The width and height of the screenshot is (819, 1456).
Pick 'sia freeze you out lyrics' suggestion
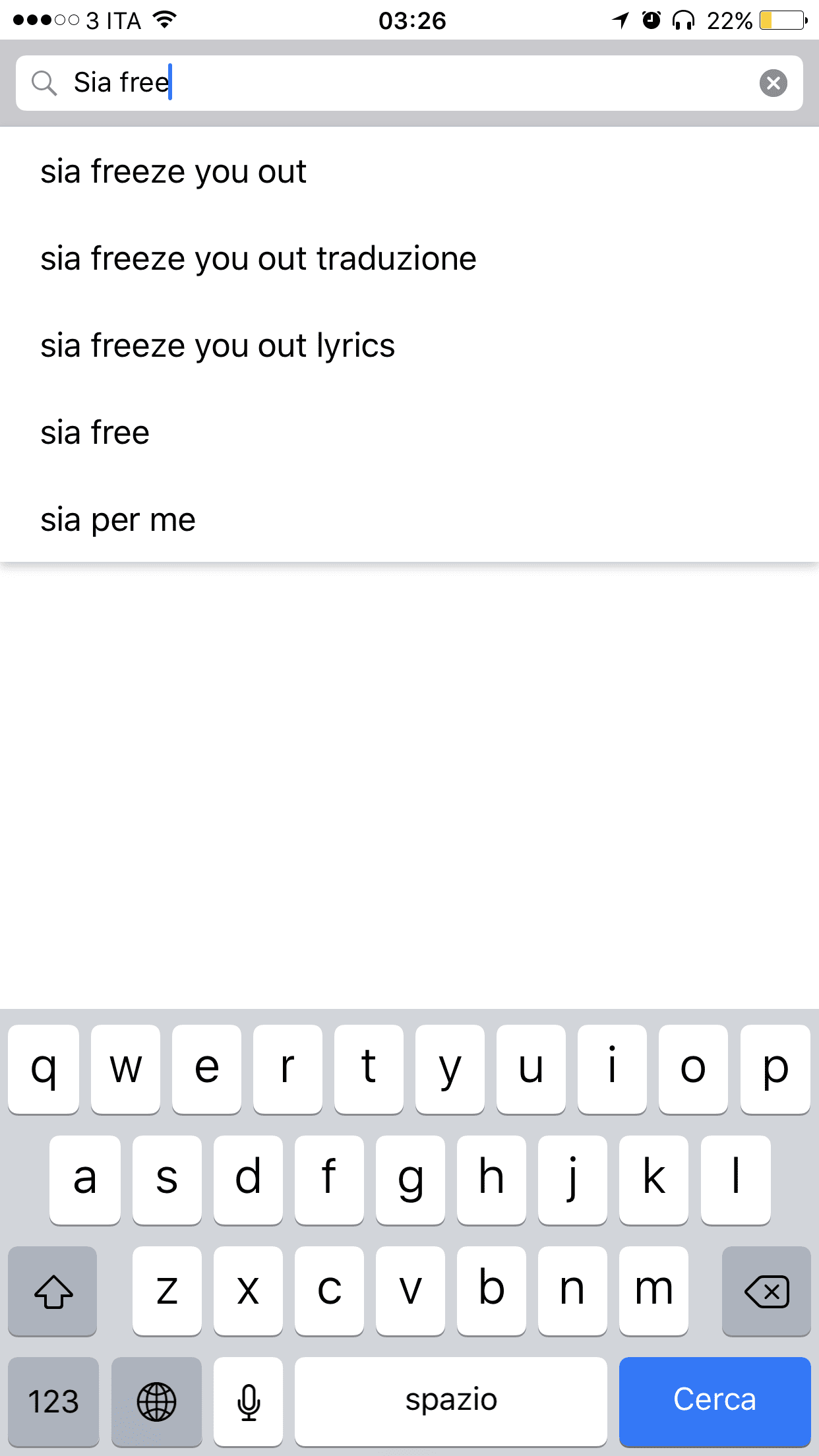[218, 346]
